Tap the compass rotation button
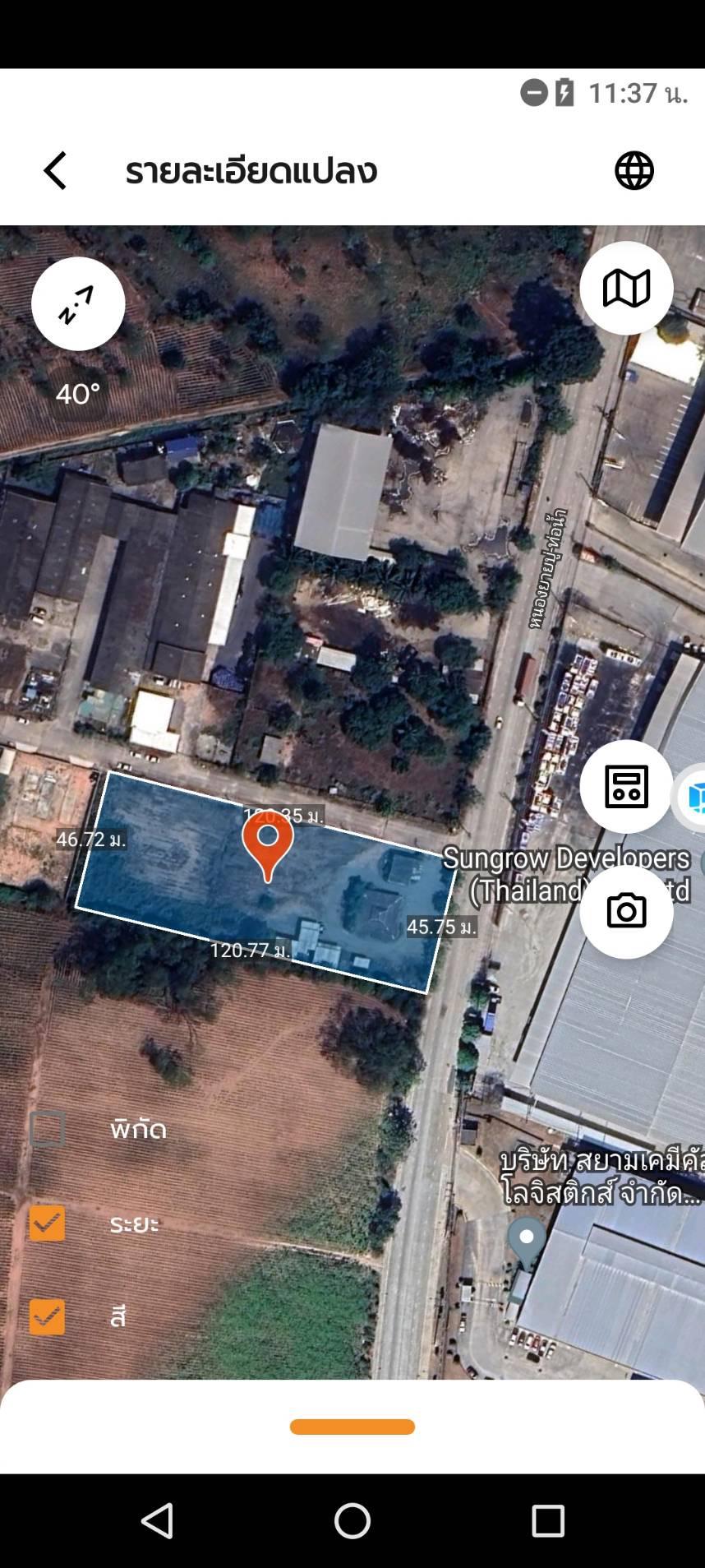 click(78, 304)
